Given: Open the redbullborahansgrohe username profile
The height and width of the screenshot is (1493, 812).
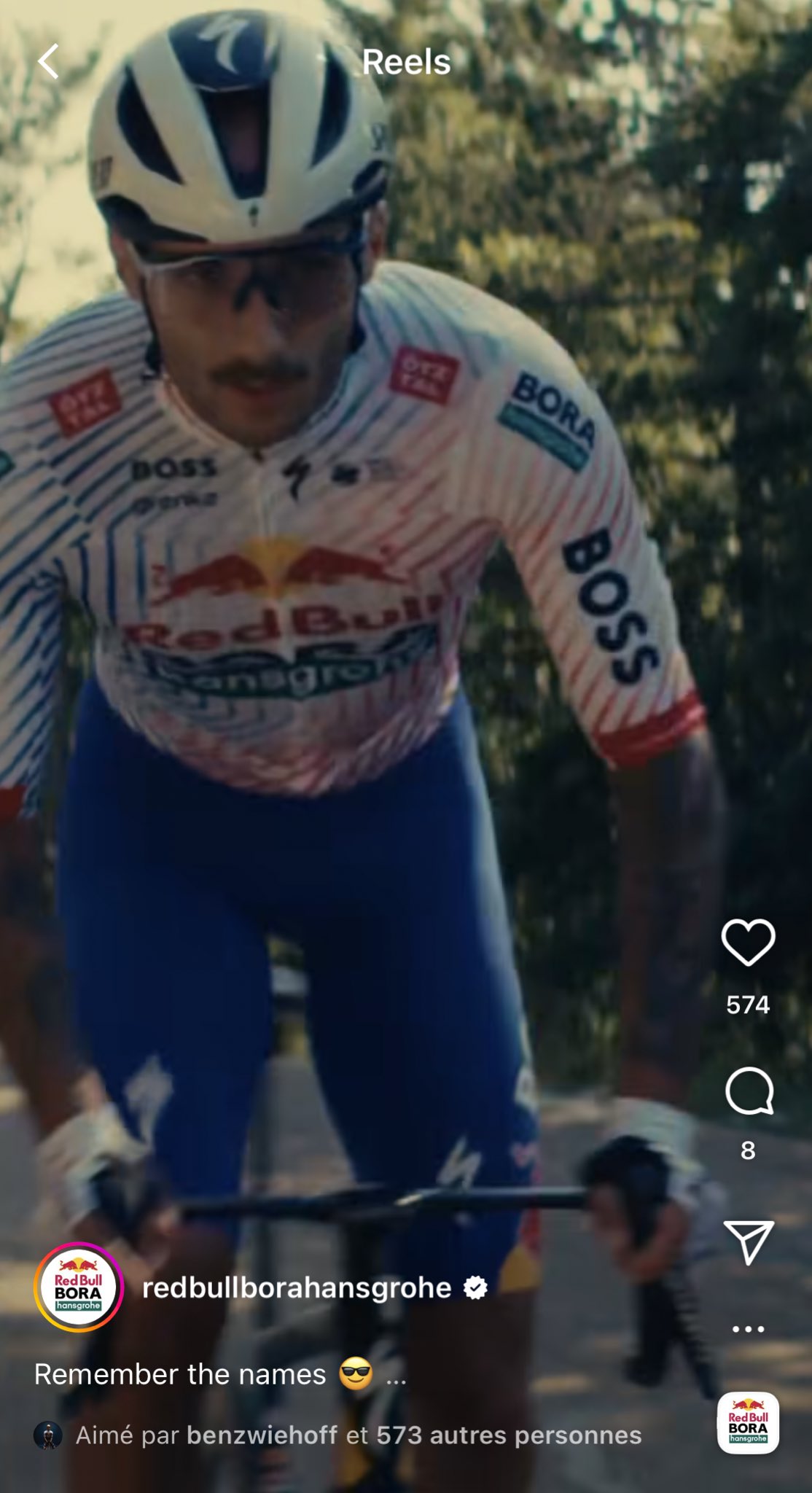Looking at the screenshot, I should click(x=297, y=1288).
